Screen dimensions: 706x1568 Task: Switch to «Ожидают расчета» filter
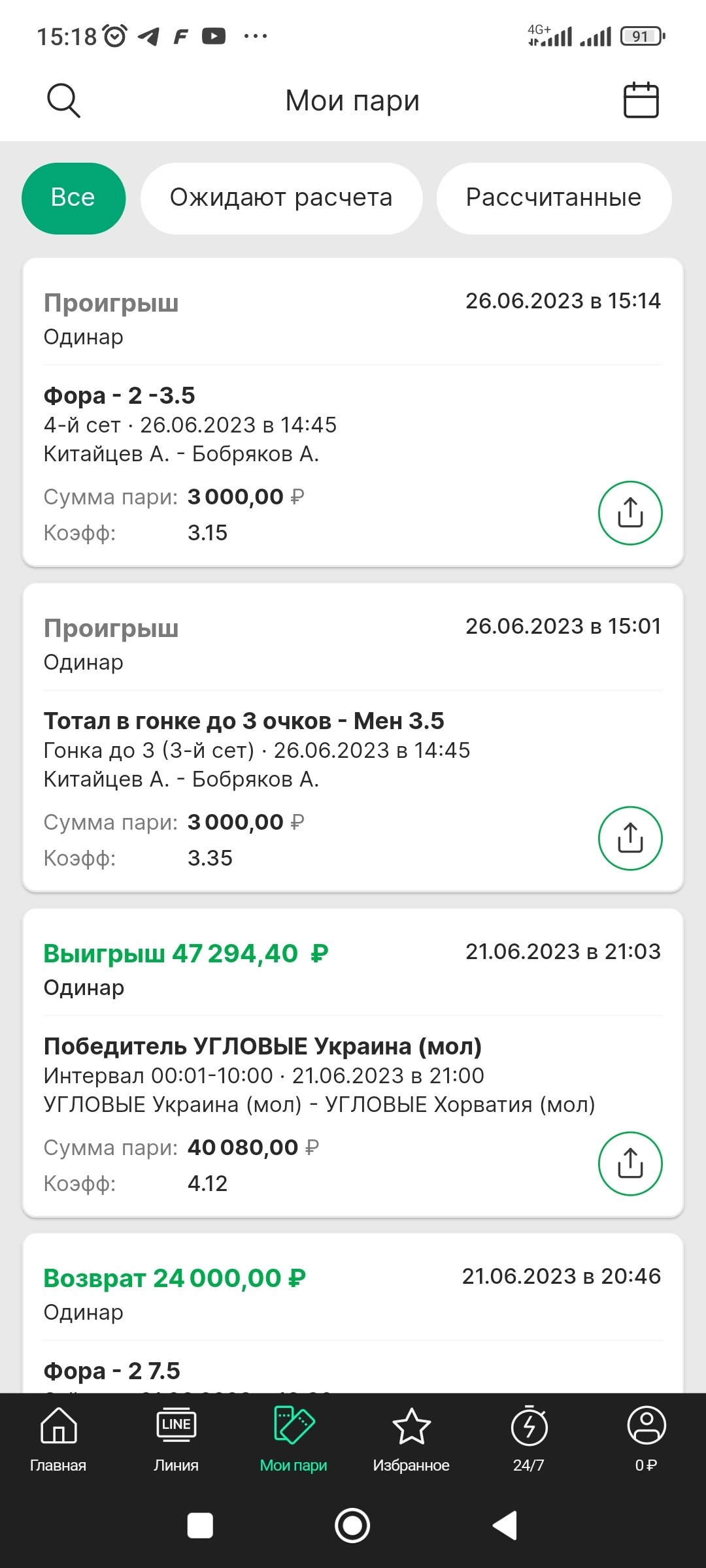tap(281, 198)
